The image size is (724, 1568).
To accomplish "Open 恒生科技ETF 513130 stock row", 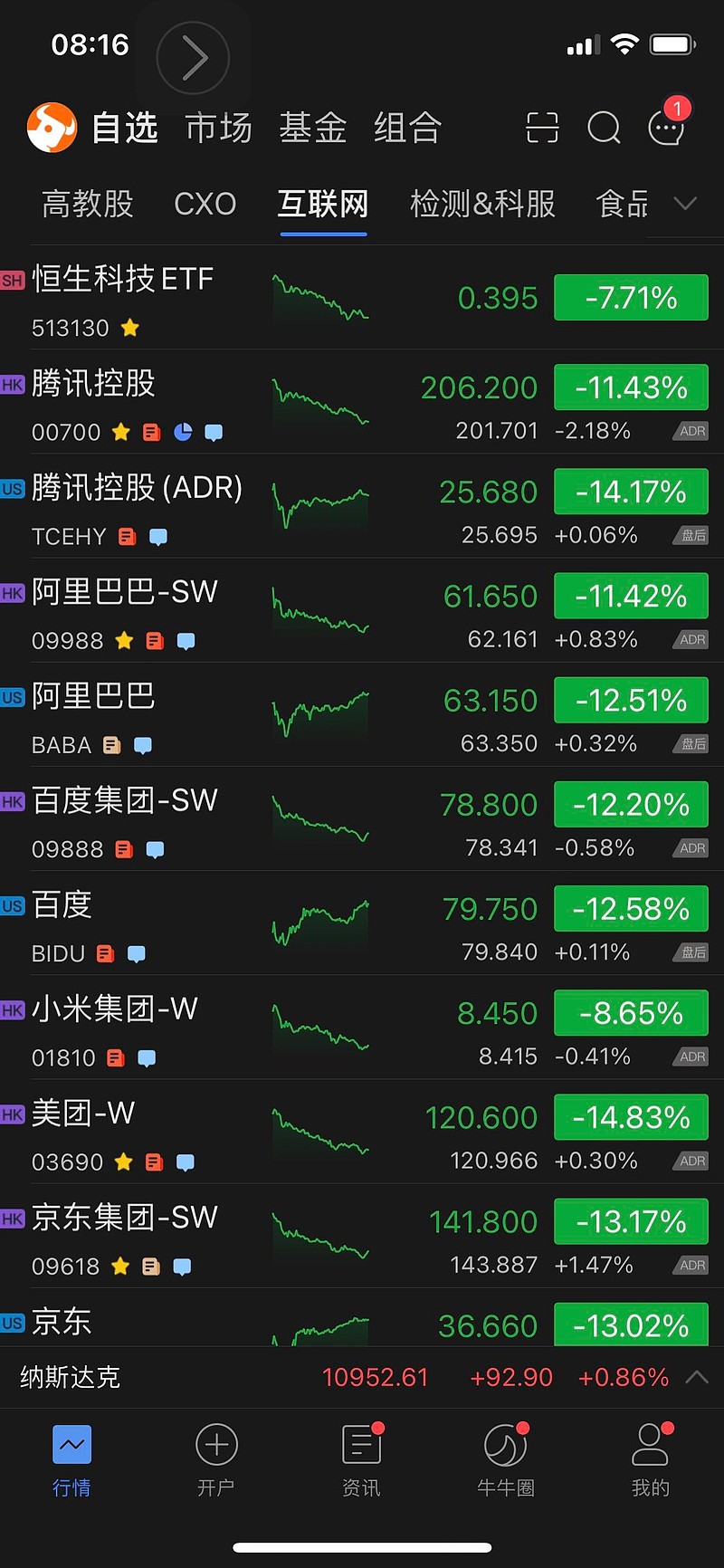I will 362,298.
